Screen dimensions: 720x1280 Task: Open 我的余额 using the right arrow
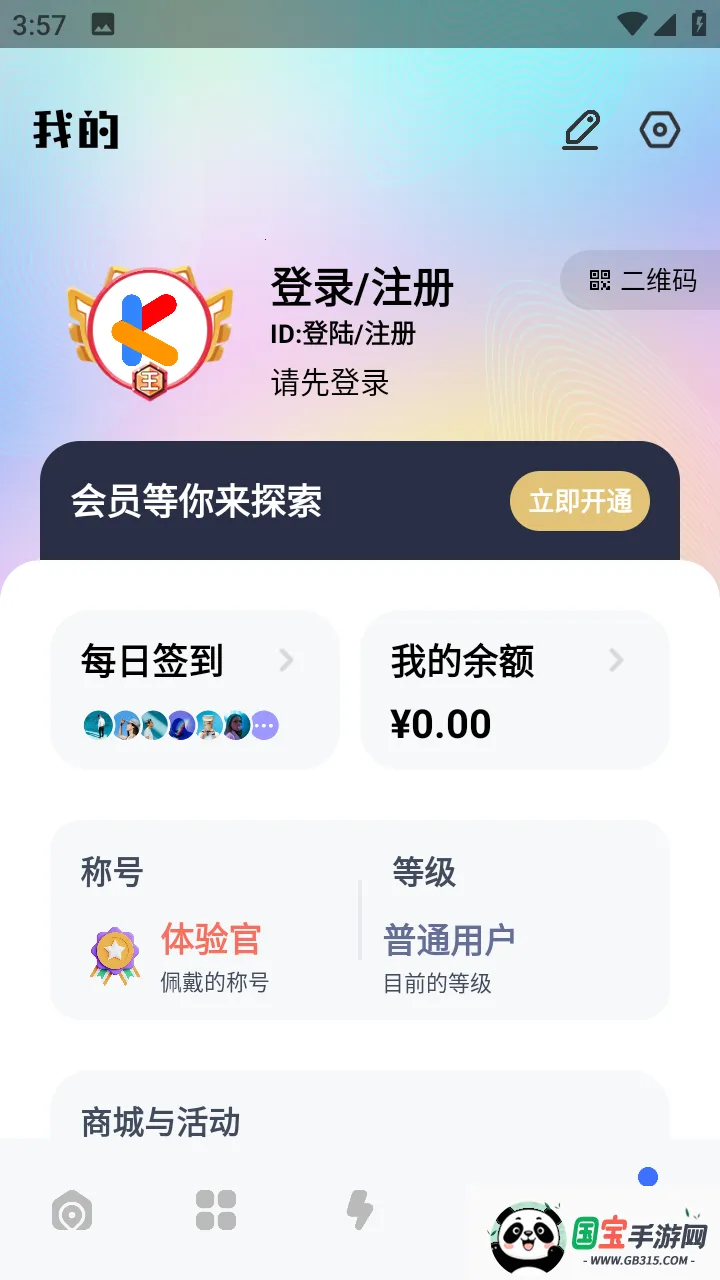click(x=617, y=660)
